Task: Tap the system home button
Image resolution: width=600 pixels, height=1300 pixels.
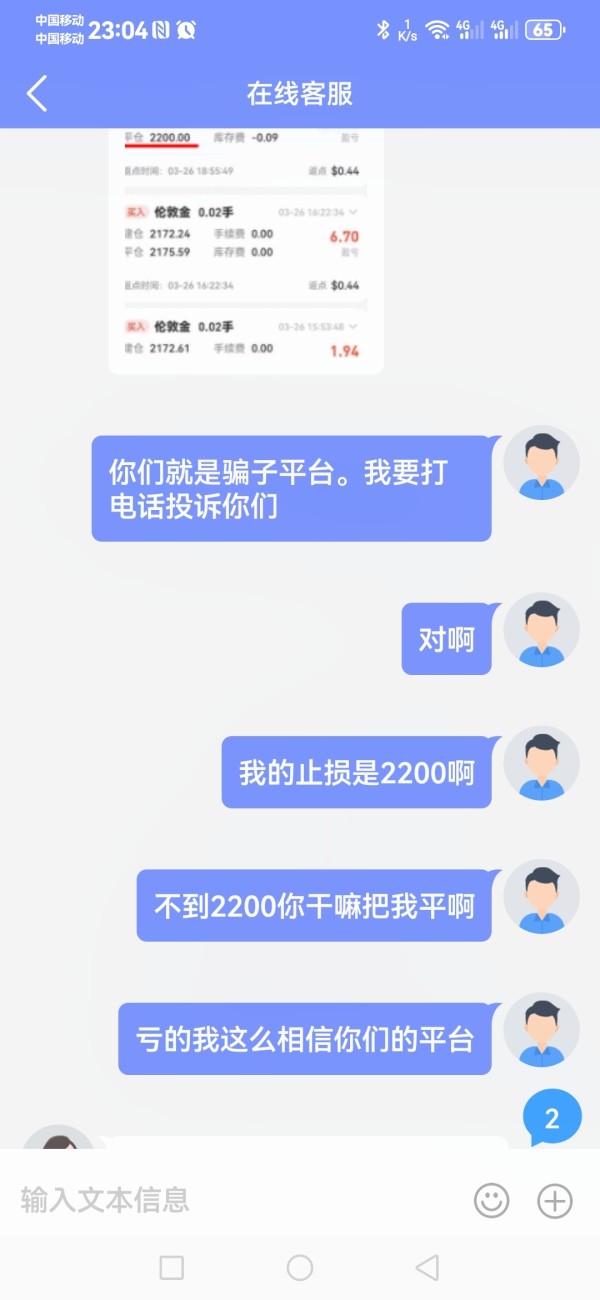Action: click(x=300, y=1268)
